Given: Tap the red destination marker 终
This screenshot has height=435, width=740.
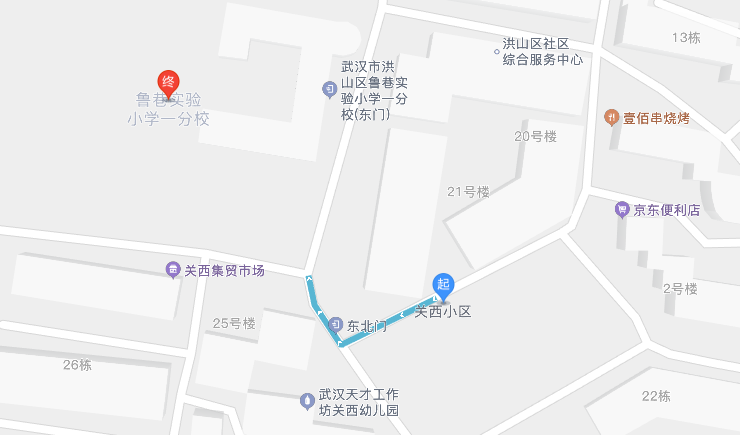Looking at the screenshot, I should (168, 83).
